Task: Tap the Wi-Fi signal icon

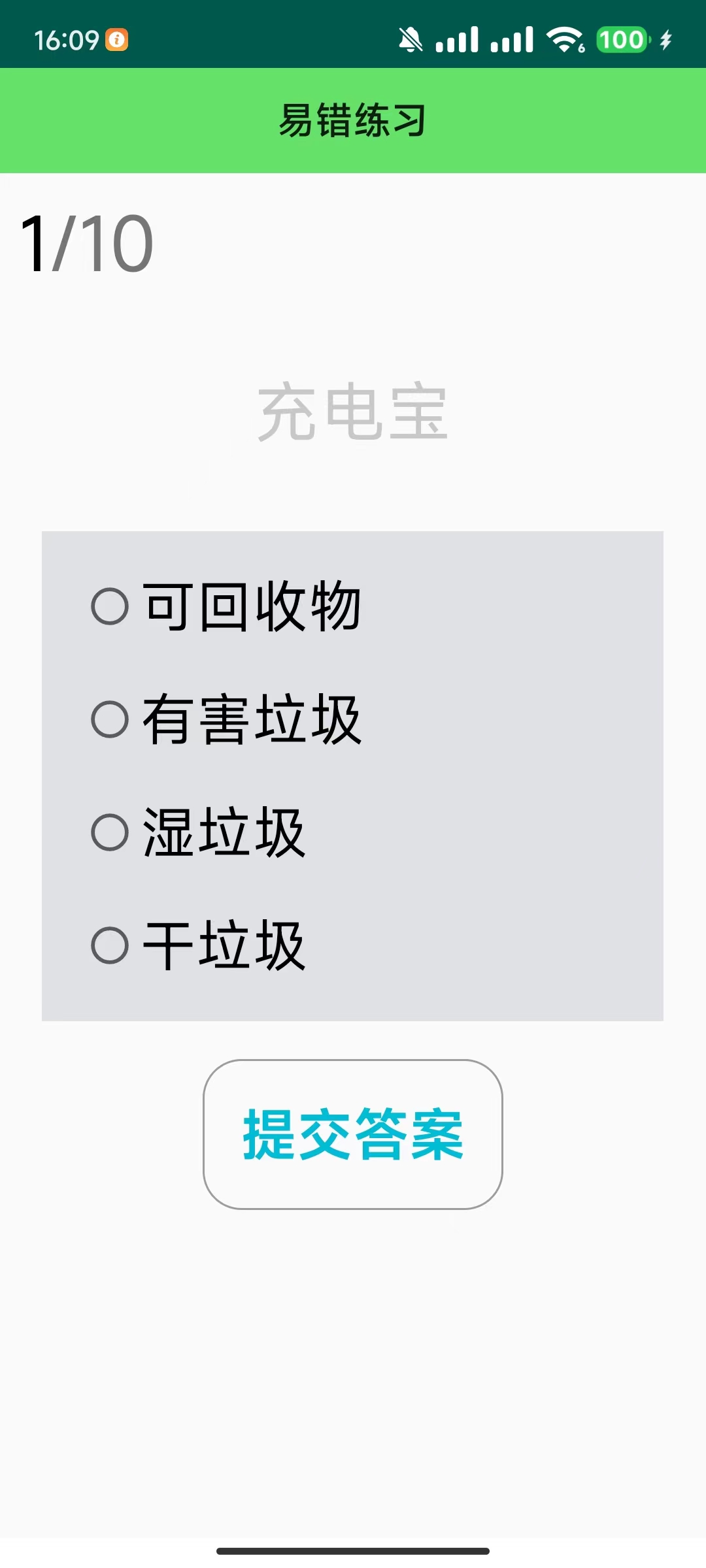Action: 566,41
